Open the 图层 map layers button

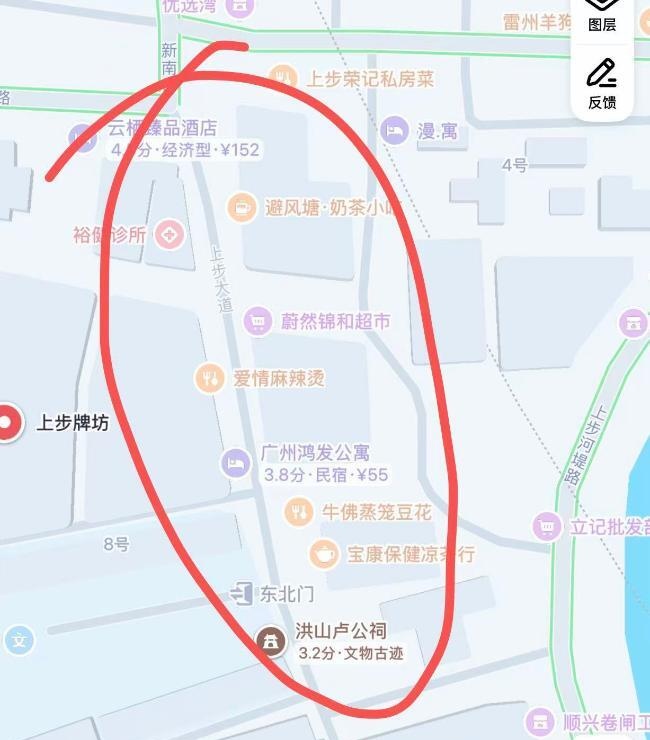[x=602, y=16]
